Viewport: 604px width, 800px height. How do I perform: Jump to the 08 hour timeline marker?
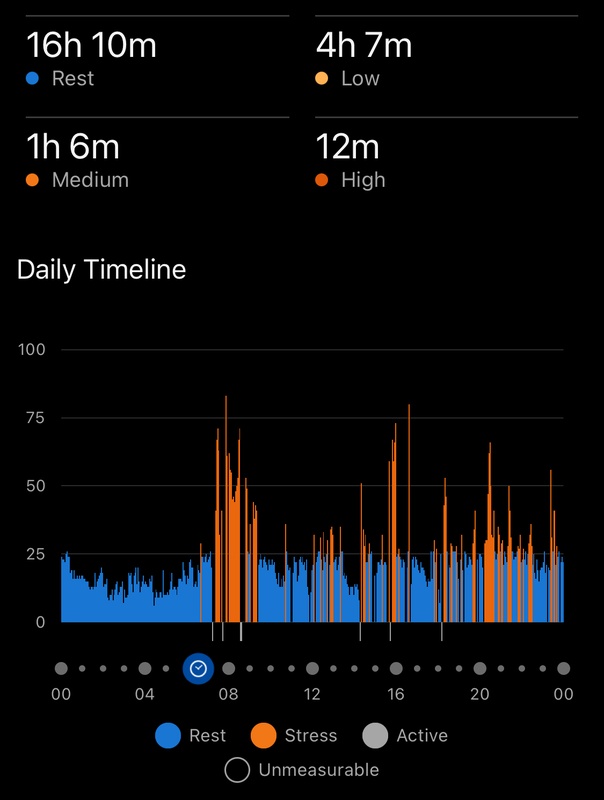pyautogui.click(x=229, y=668)
